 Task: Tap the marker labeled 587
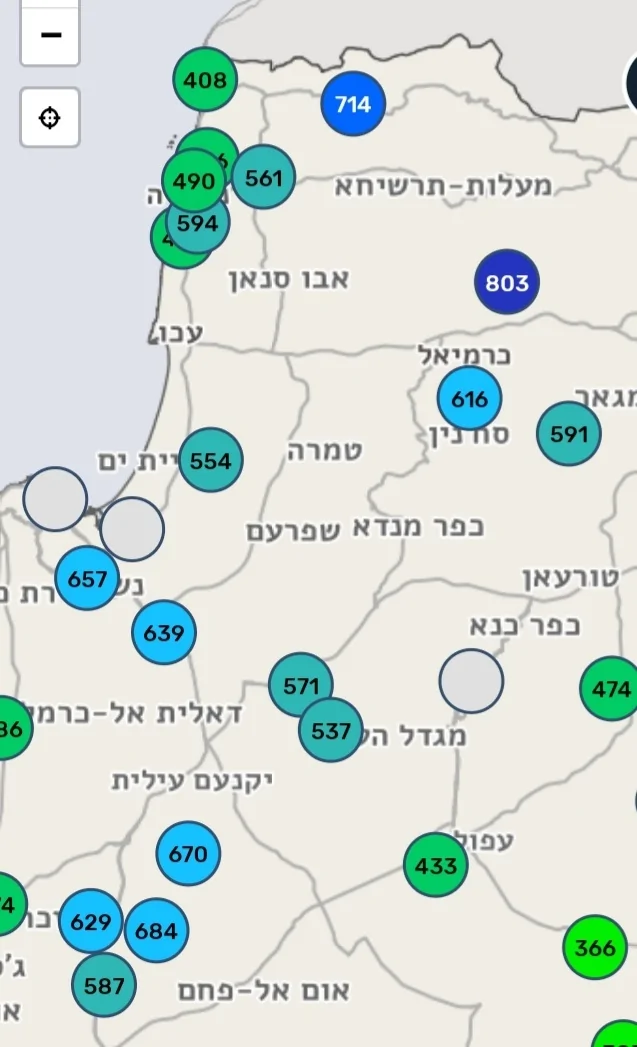104,985
